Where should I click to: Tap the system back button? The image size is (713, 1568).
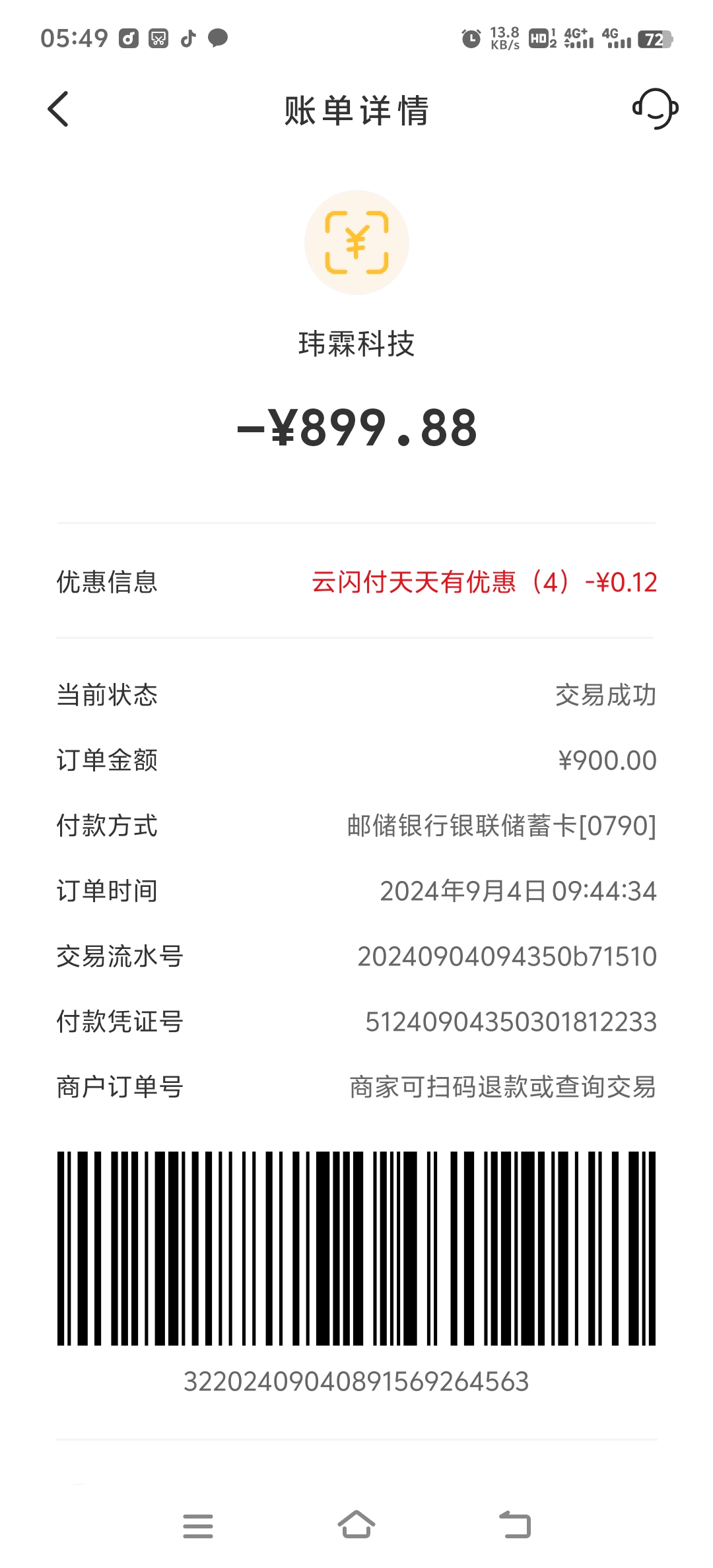[x=515, y=1525]
